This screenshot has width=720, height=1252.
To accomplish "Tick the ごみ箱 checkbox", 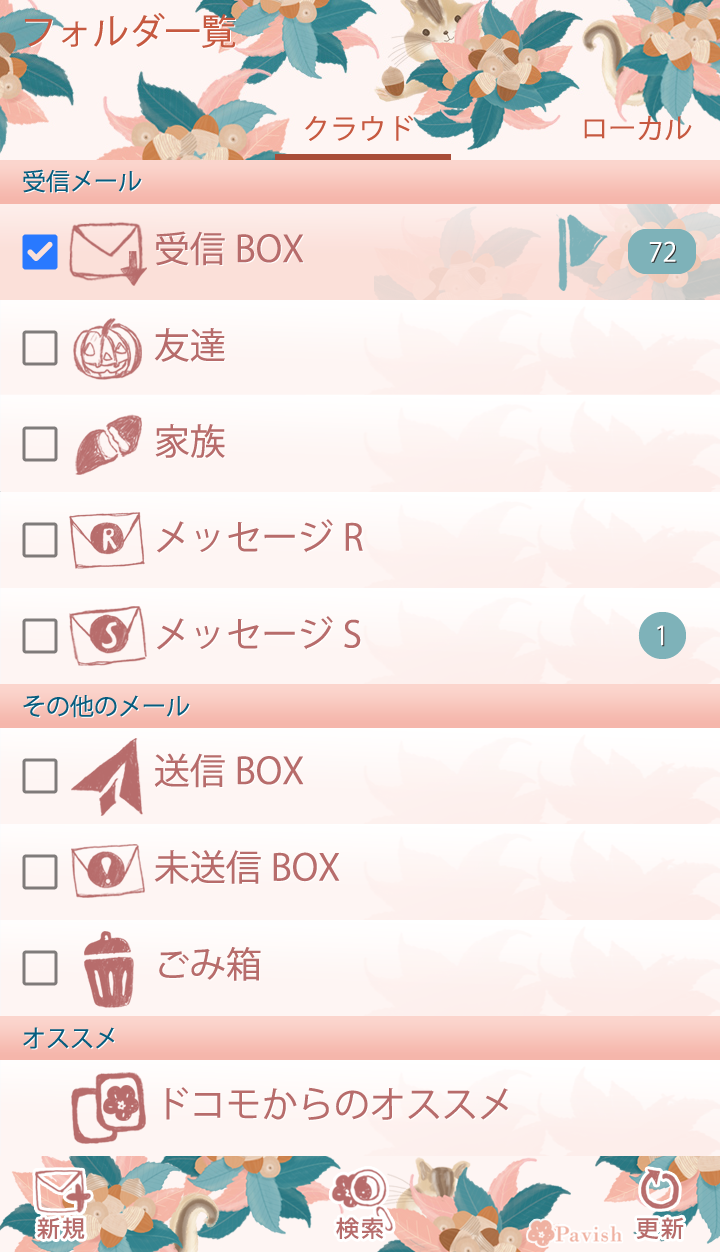I will (40, 967).
